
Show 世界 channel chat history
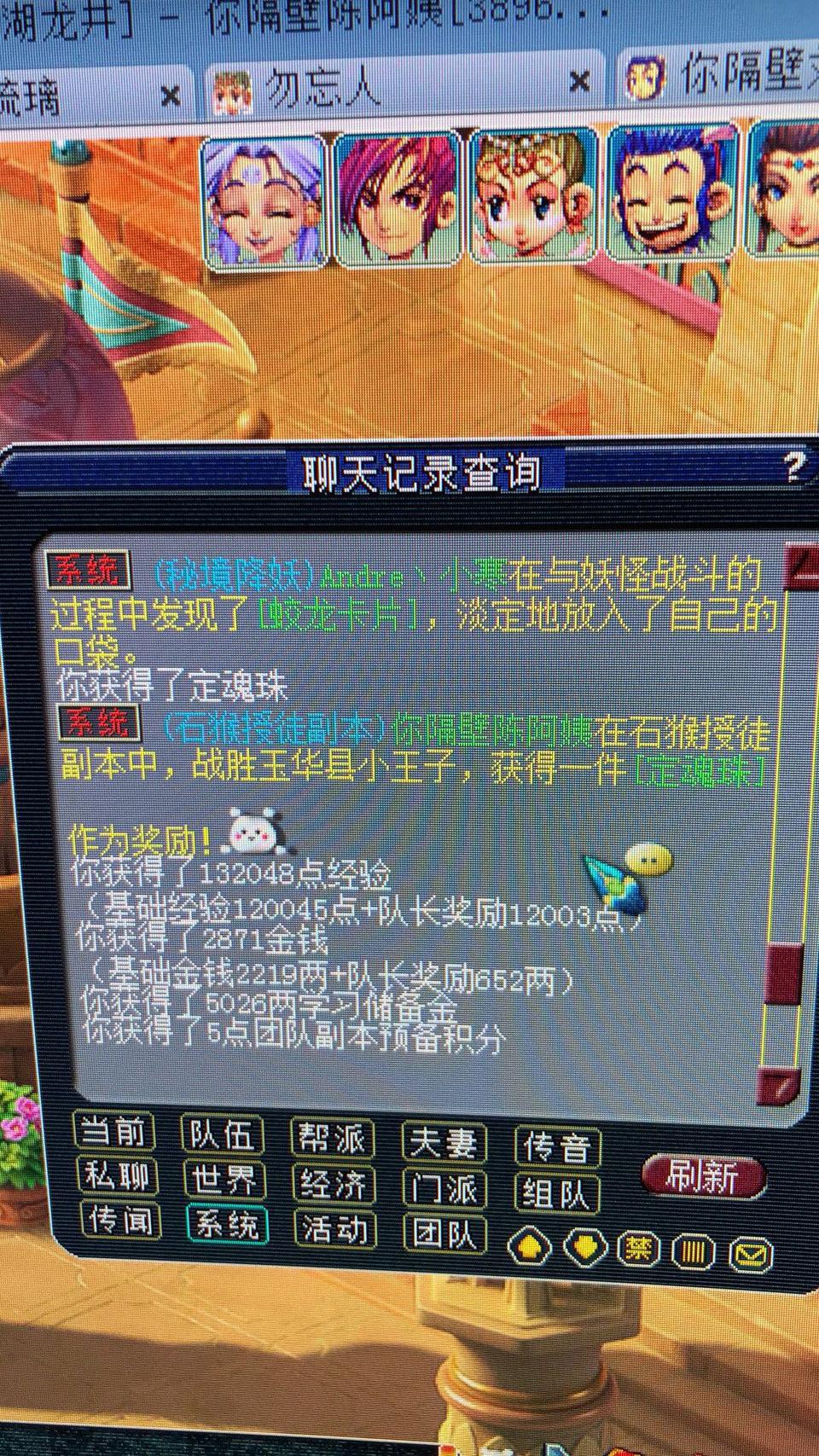(224, 1180)
